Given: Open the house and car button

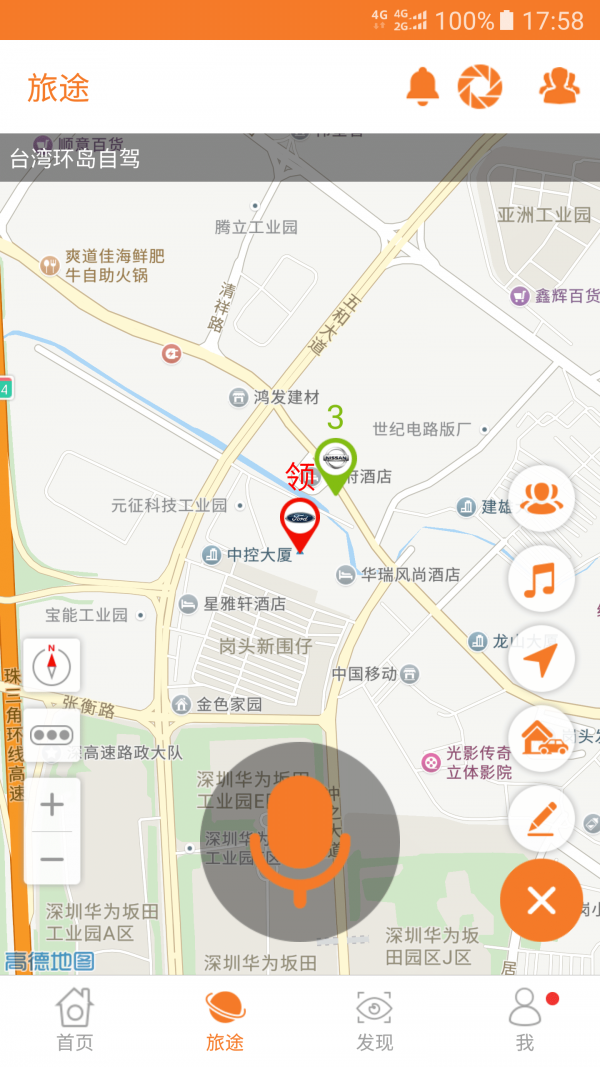Looking at the screenshot, I should pos(541,738).
